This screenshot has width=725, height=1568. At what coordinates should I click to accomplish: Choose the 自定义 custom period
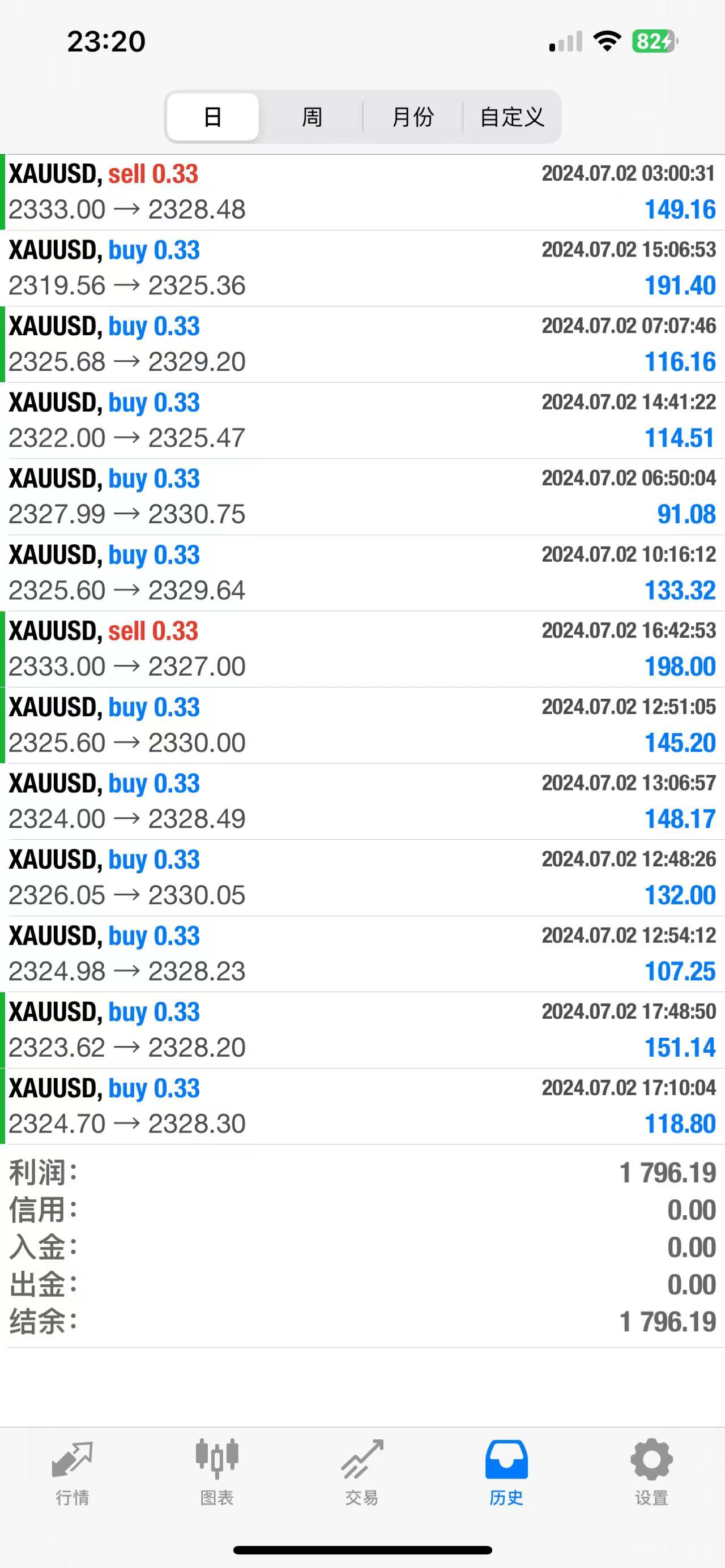(x=511, y=116)
